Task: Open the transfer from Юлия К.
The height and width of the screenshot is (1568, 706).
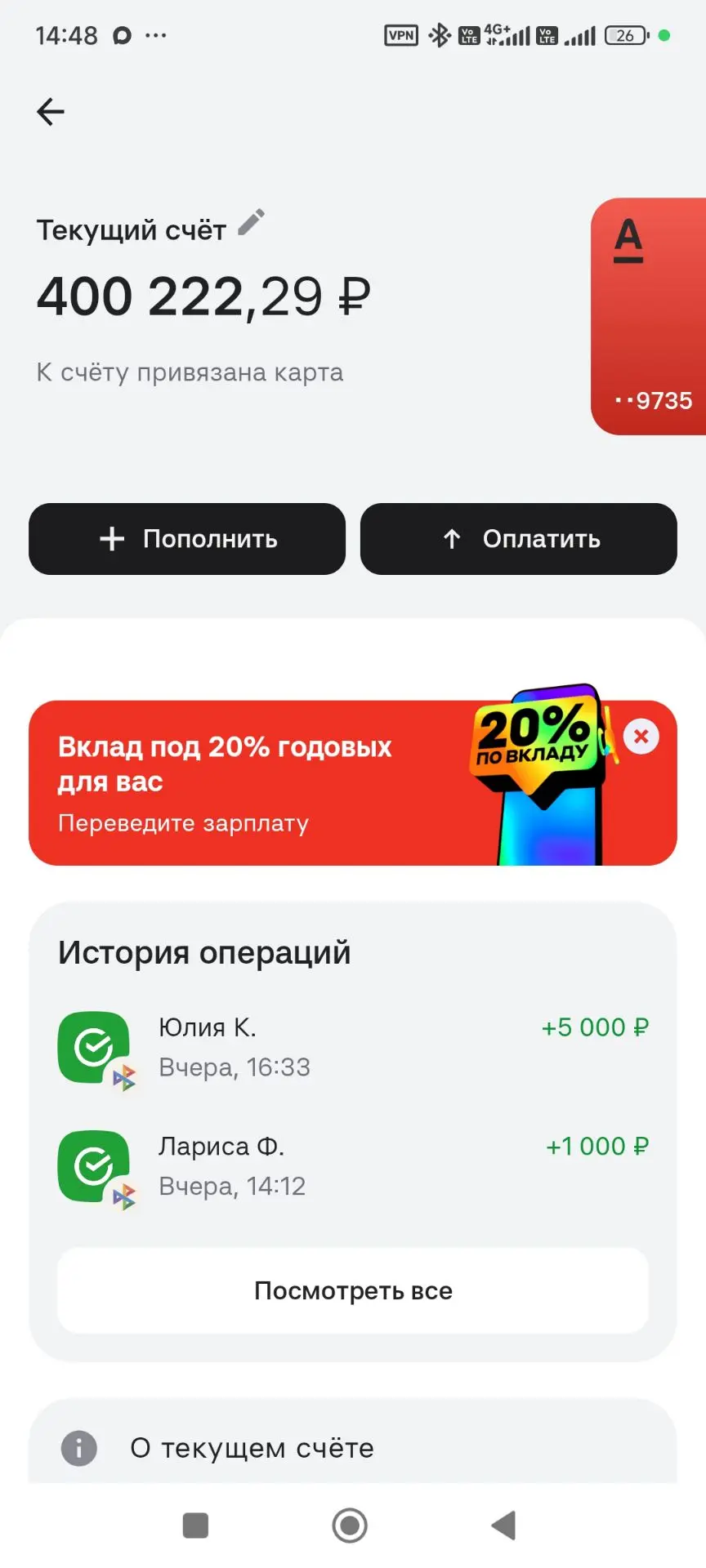Action: click(x=353, y=1048)
